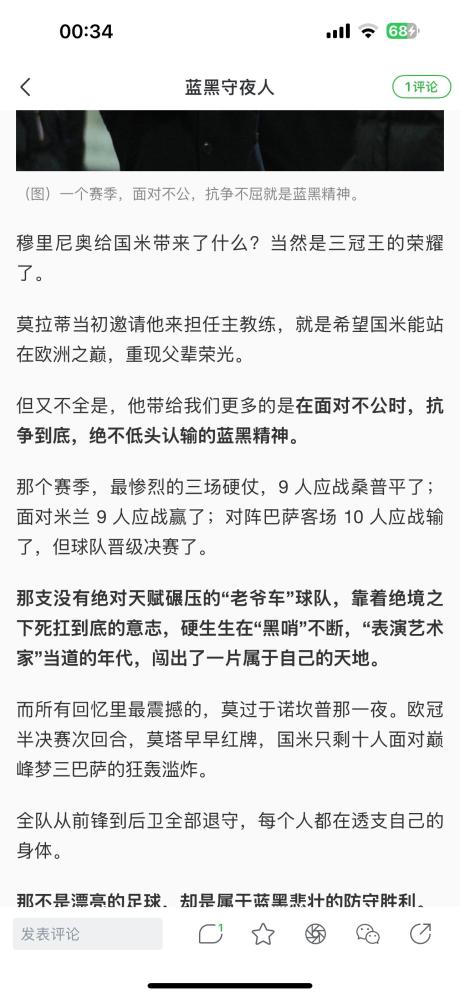Open the share arrow icon at bottom right
Image resolution: width=460 pixels, height=997 pixels.
(x=420, y=933)
